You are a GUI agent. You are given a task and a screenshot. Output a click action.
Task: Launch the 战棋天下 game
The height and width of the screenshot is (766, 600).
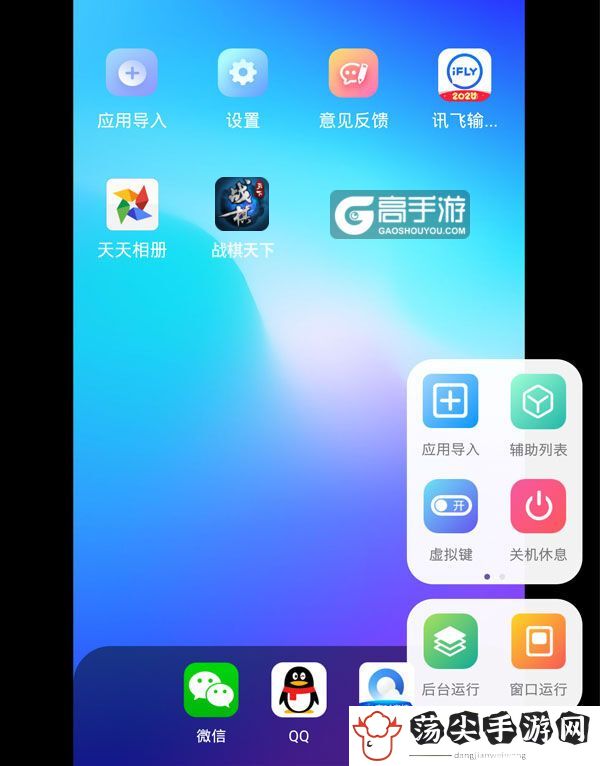[242, 205]
